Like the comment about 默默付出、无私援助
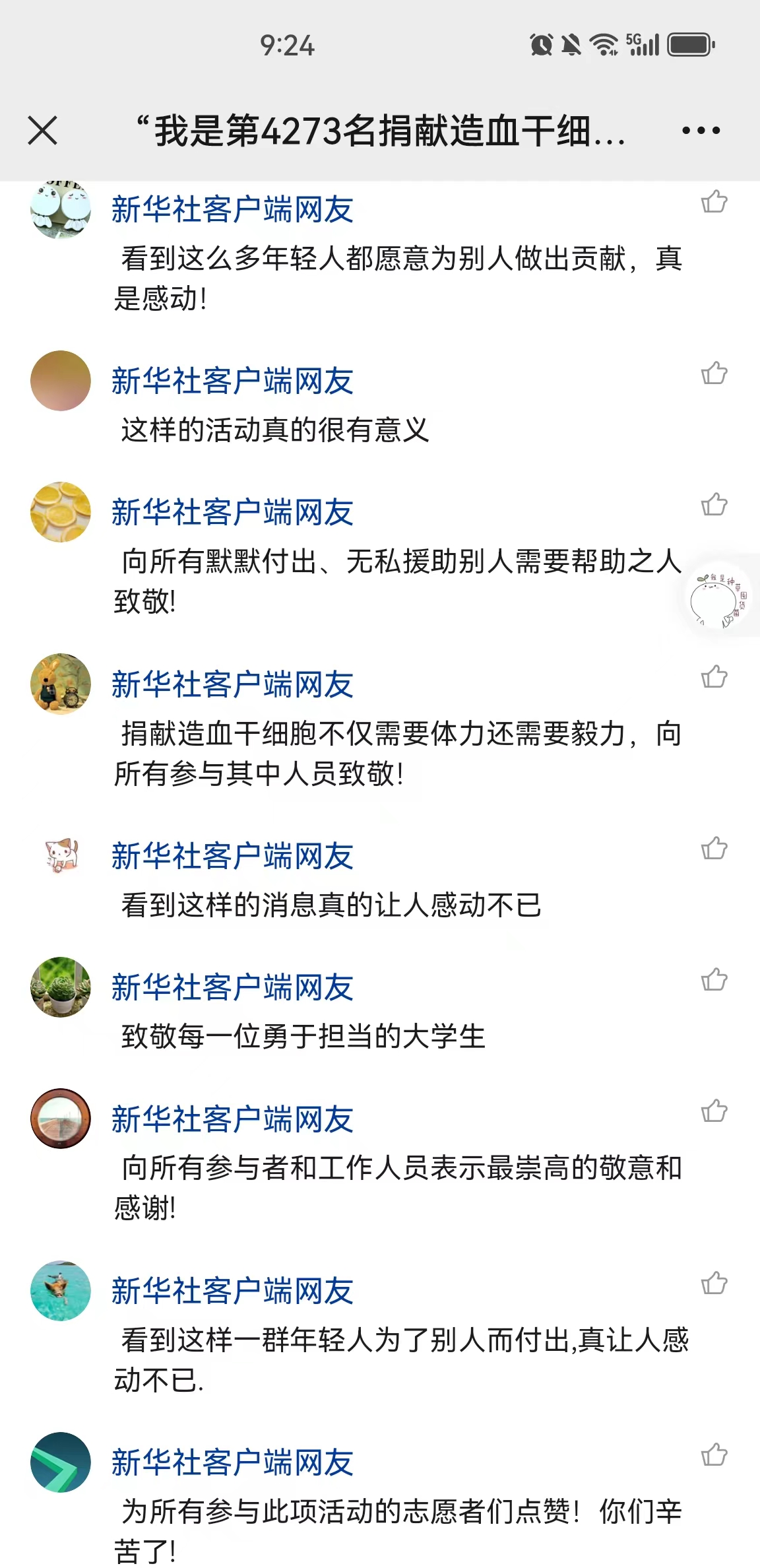 714,505
